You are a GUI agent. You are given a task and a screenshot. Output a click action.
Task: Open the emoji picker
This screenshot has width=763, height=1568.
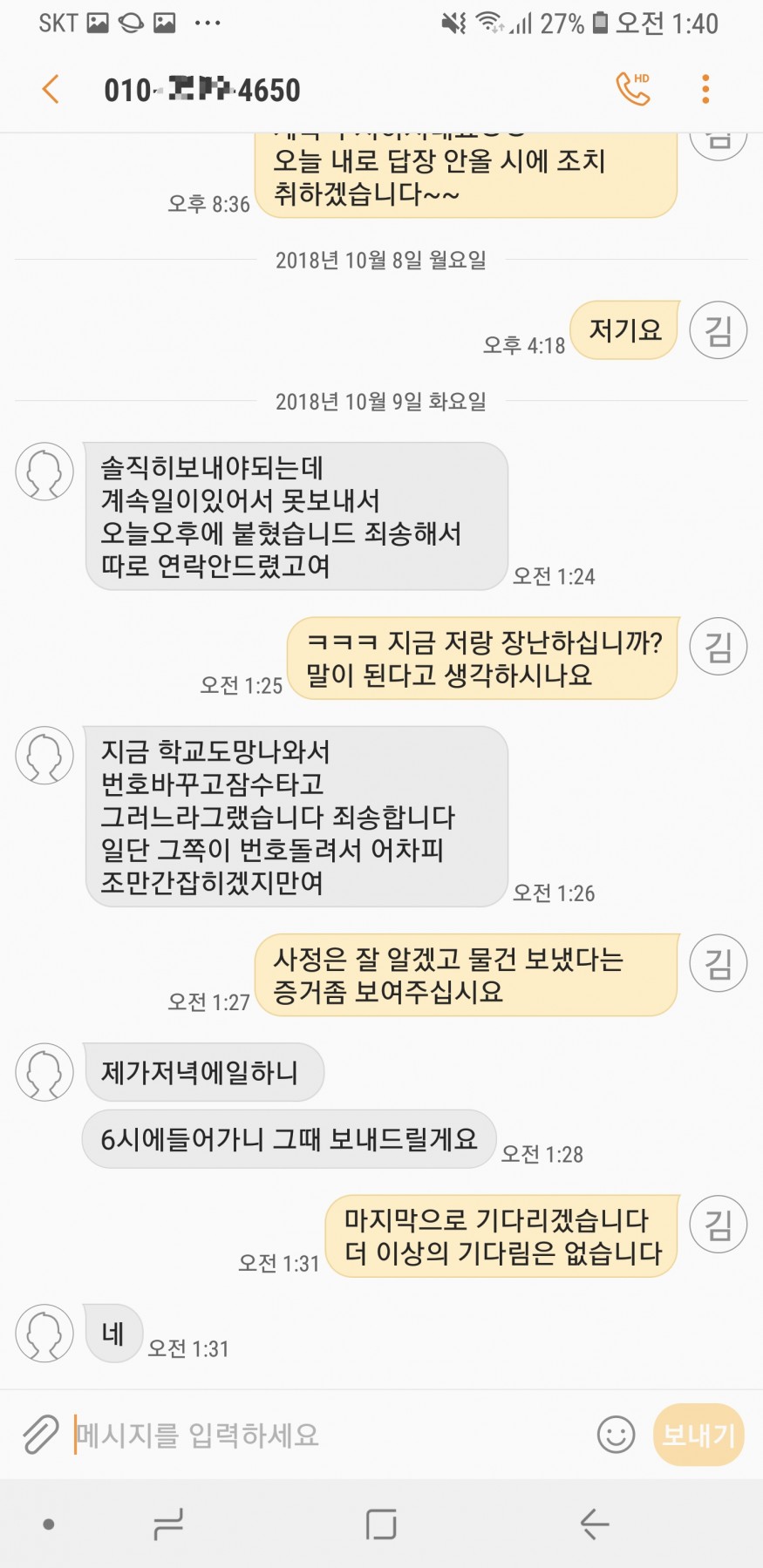pos(616,1434)
